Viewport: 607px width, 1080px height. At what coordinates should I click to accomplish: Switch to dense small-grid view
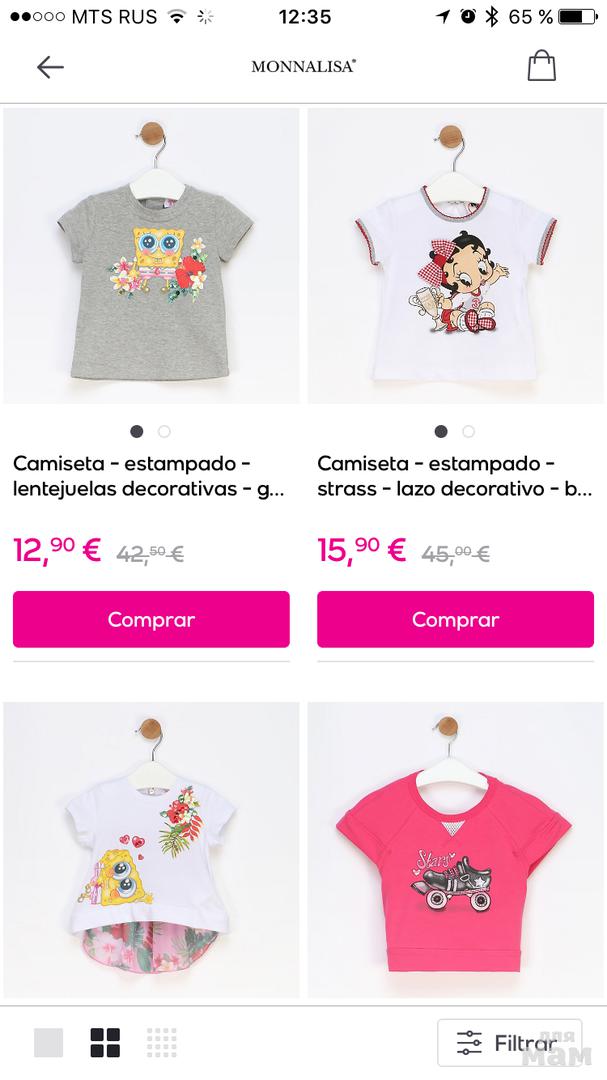pyautogui.click(x=162, y=1042)
